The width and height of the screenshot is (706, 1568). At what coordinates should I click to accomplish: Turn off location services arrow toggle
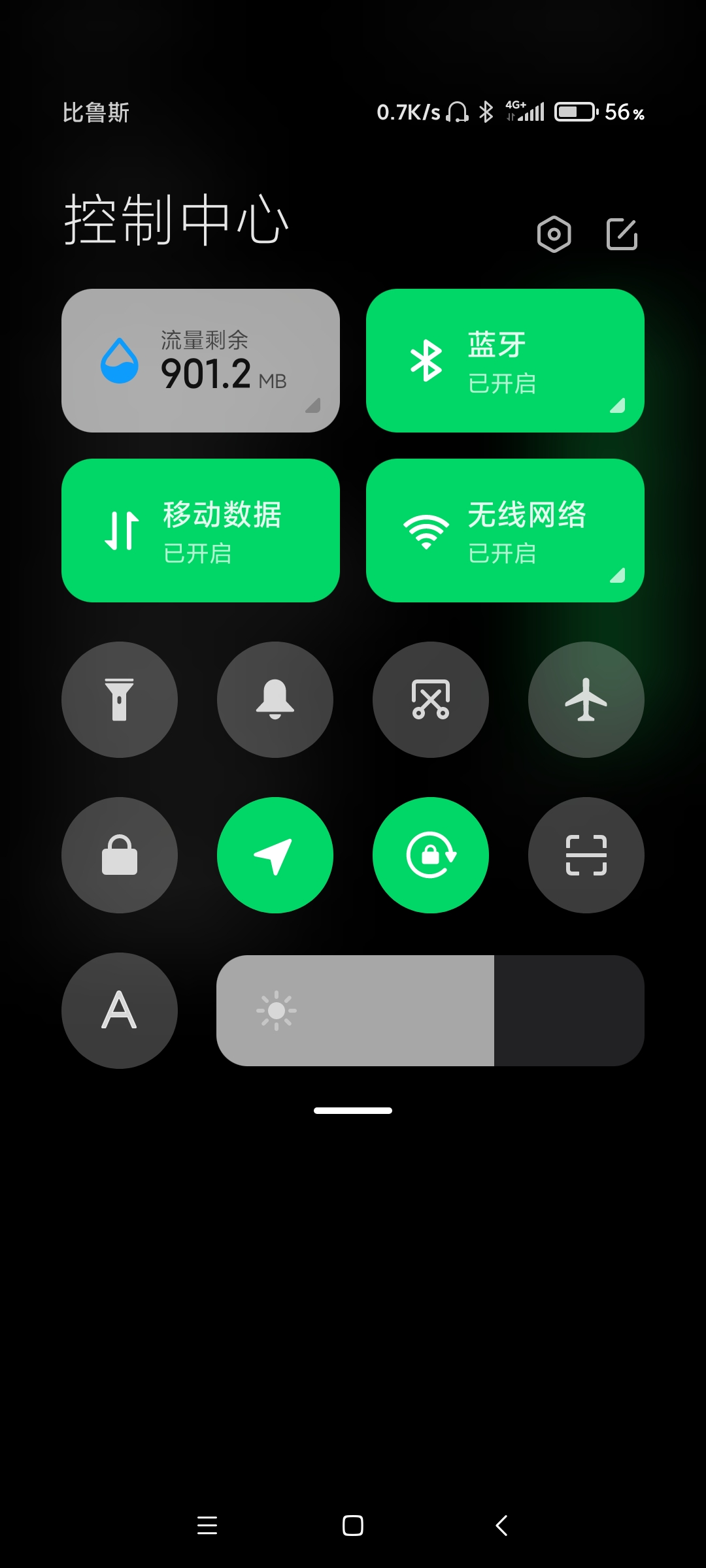click(275, 855)
